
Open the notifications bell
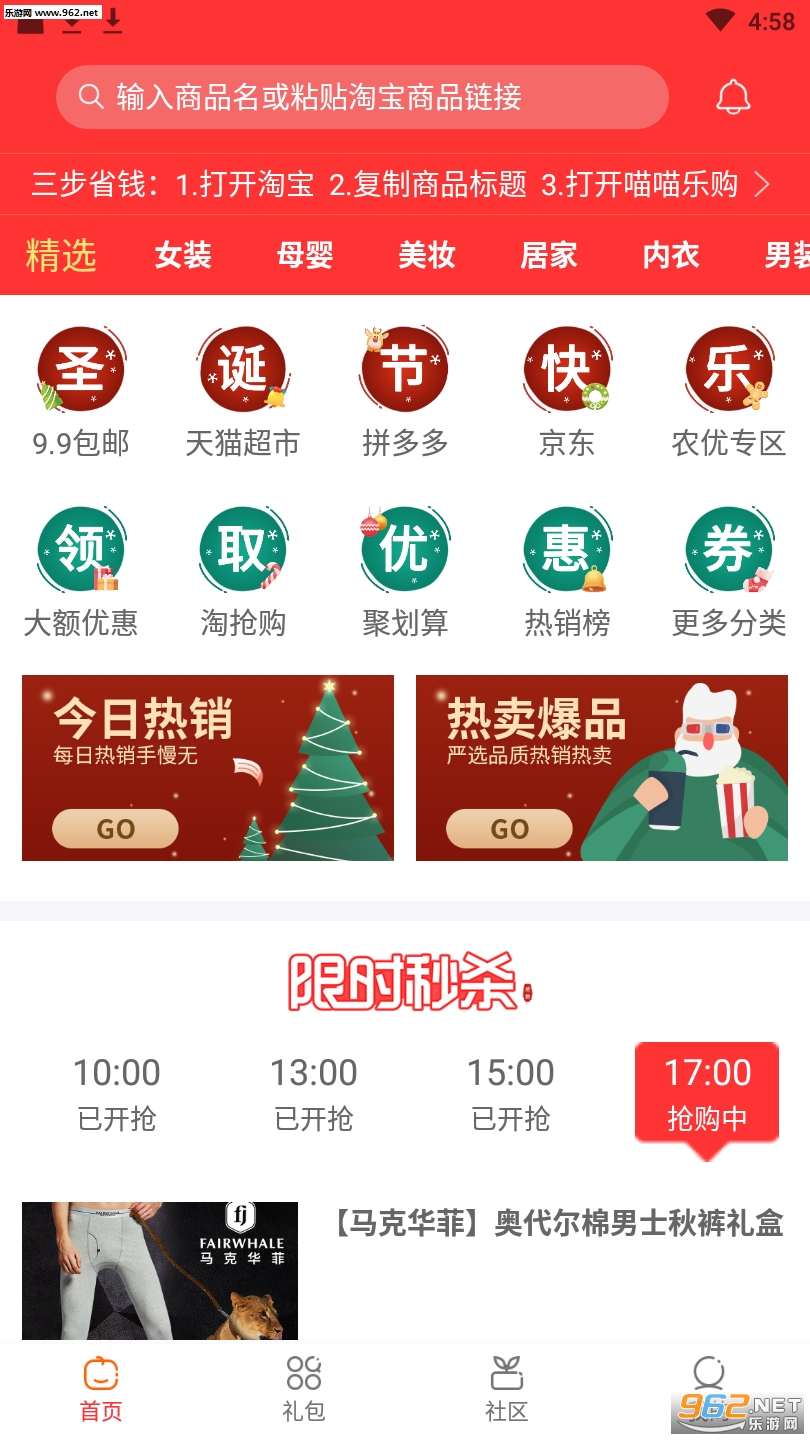(x=733, y=97)
